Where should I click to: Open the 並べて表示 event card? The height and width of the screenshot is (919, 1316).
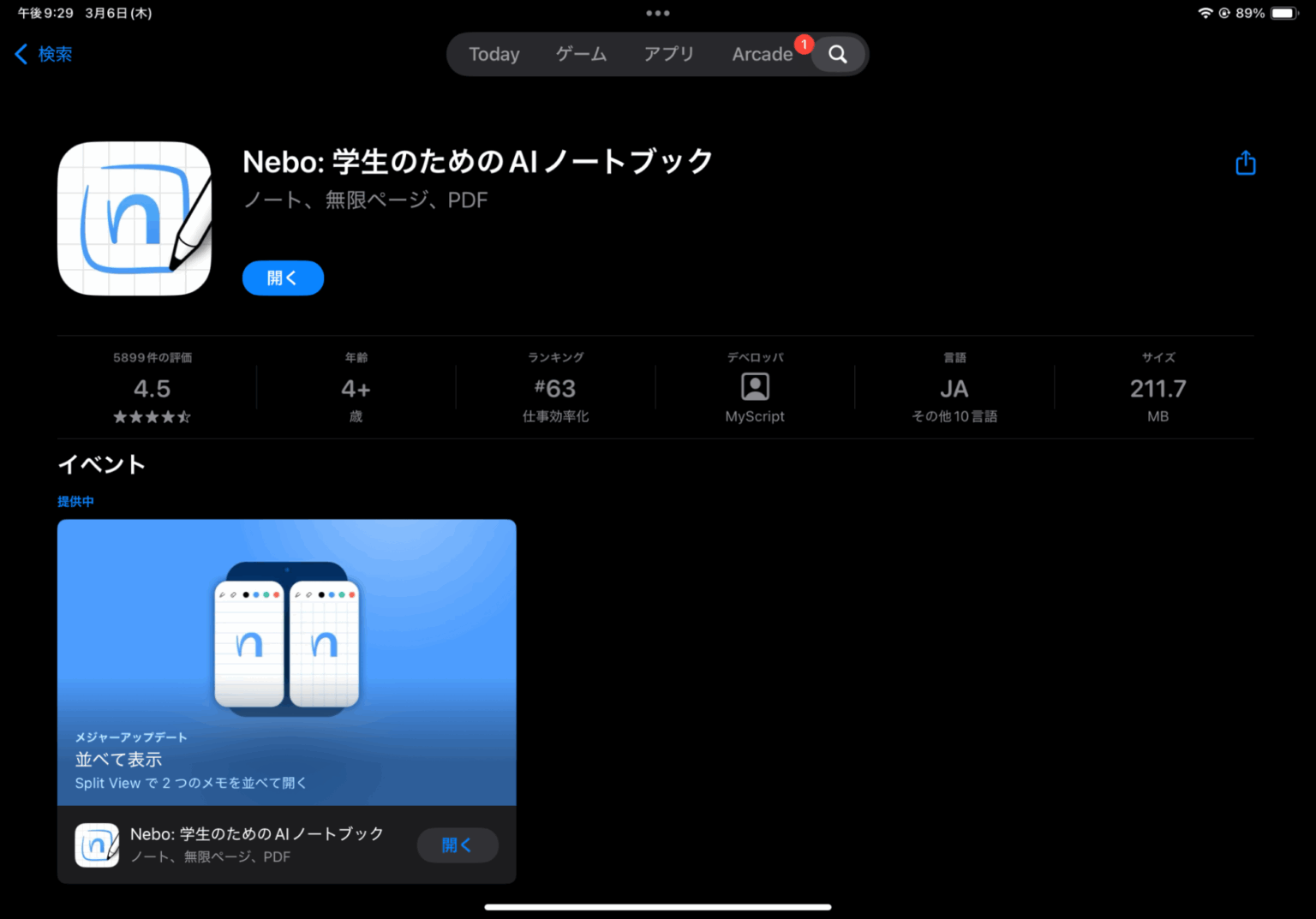click(286, 661)
